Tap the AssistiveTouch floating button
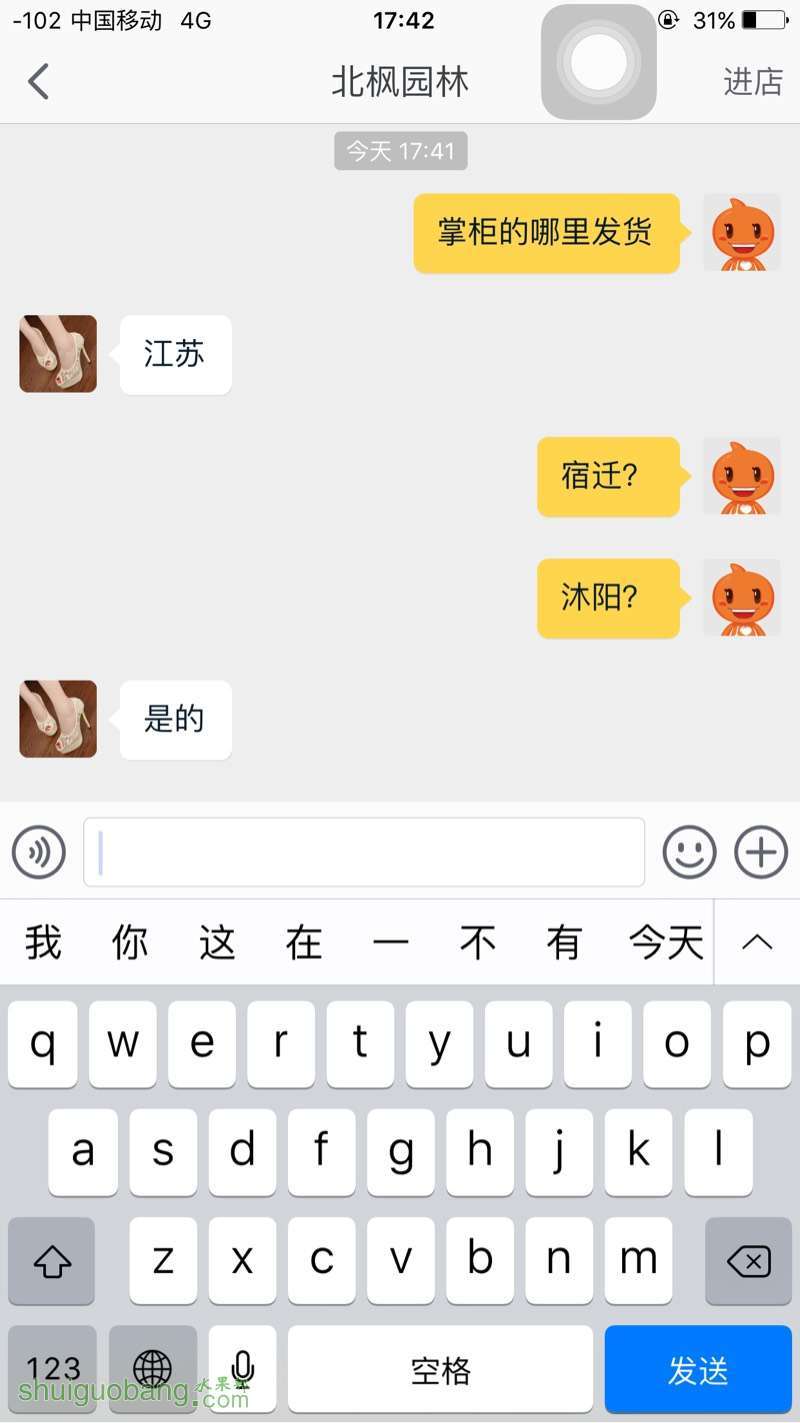Screen dimensions: 800x1423 pos(599,62)
